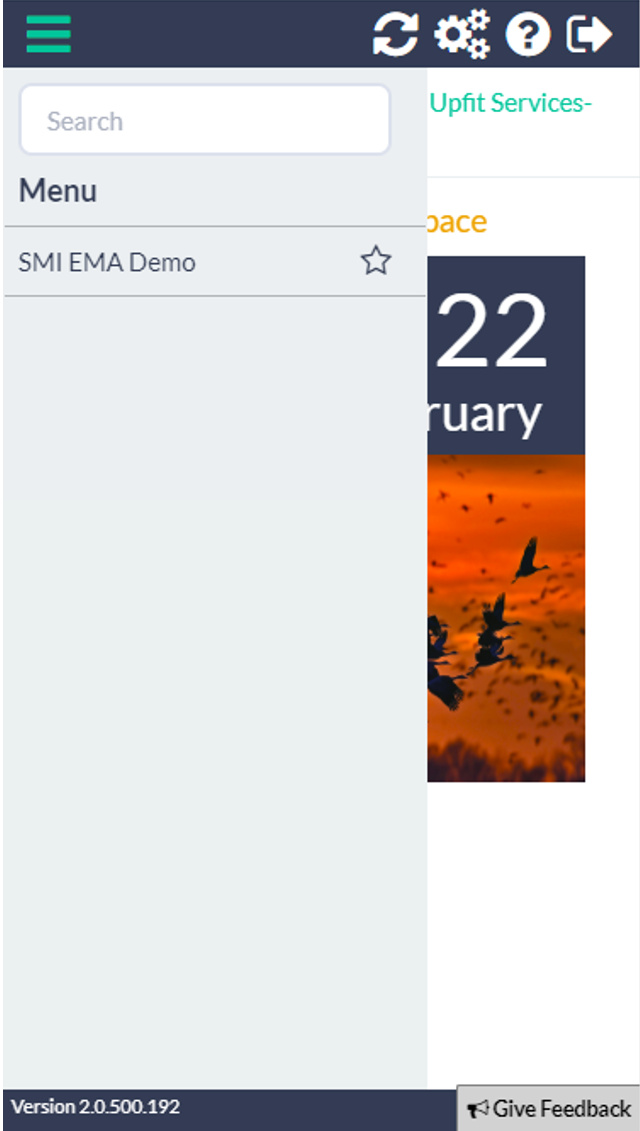640x1131 pixels.
Task: Open the SMI EMA Demo menu item
Action: pyautogui.click(x=107, y=263)
